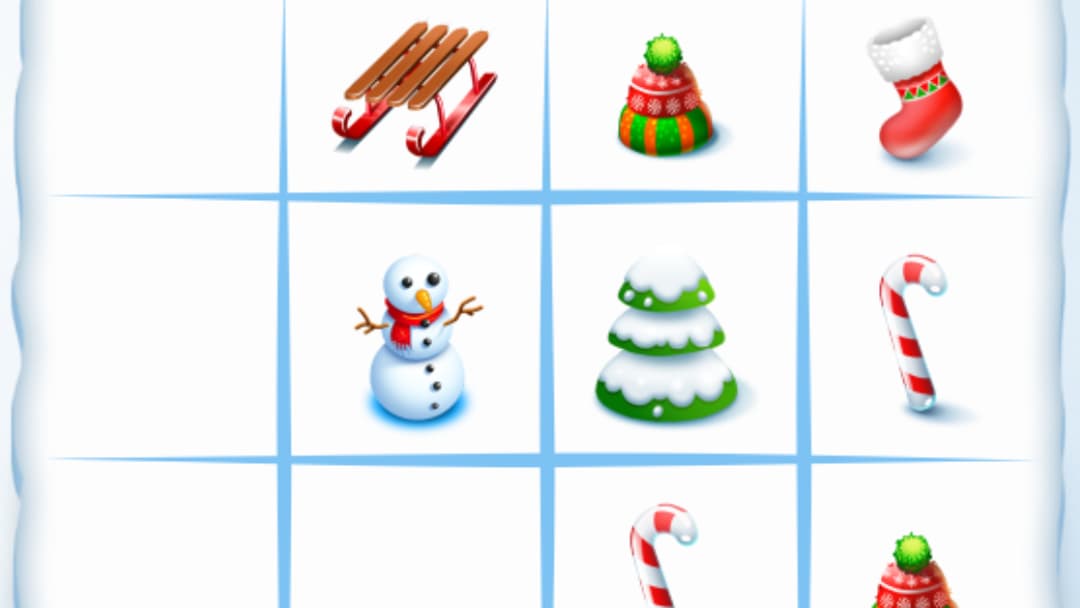The height and width of the screenshot is (608, 1080).
Task: Select the candy cane tile beside the snowy tree
Action: point(911,332)
